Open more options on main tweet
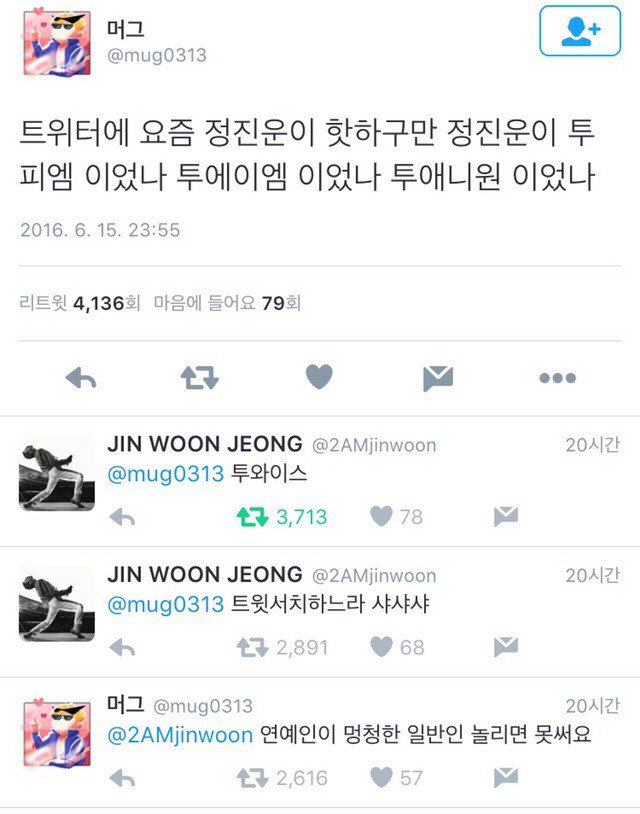Image resolution: width=640 pixels, height=814 pixels. (x=556, y=378)
